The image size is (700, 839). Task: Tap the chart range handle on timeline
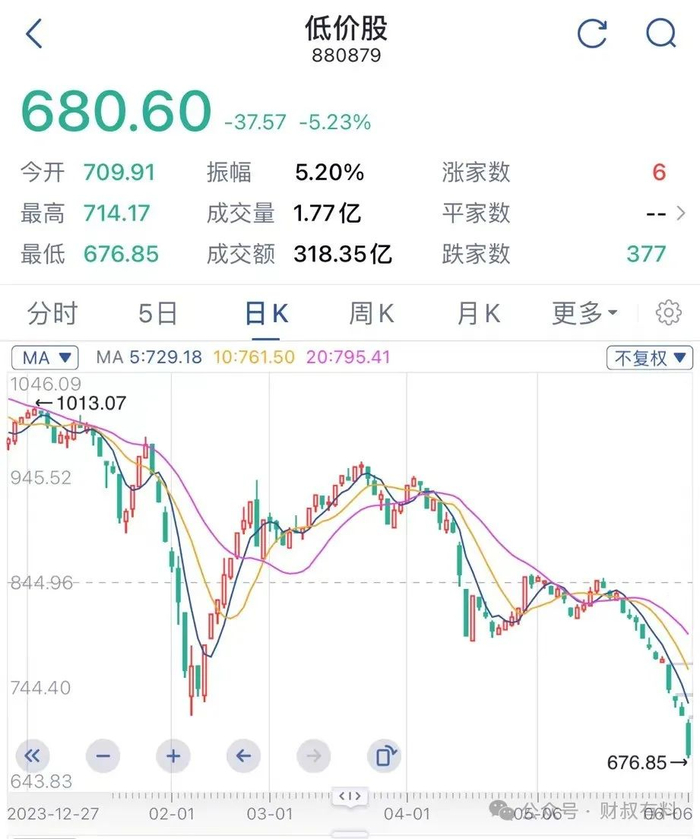pos(350,796)
